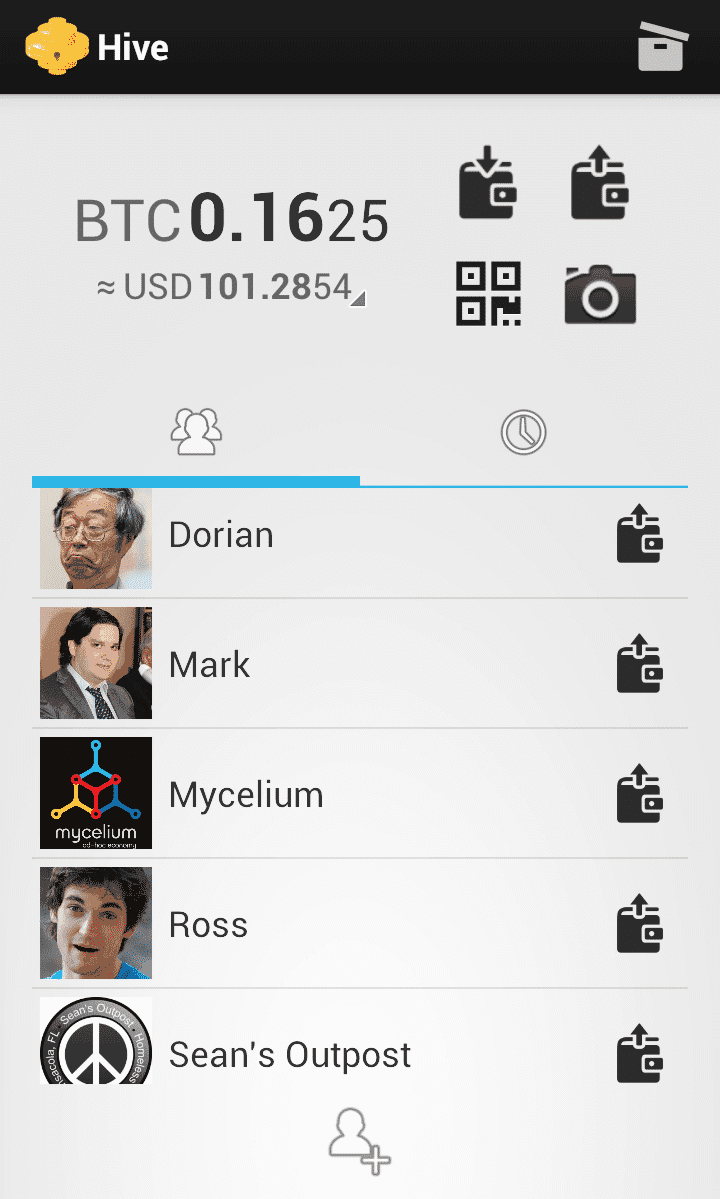This screenshot has height=1199, width=720.
Task: Open the app store box icon
Action: (663, 47)
